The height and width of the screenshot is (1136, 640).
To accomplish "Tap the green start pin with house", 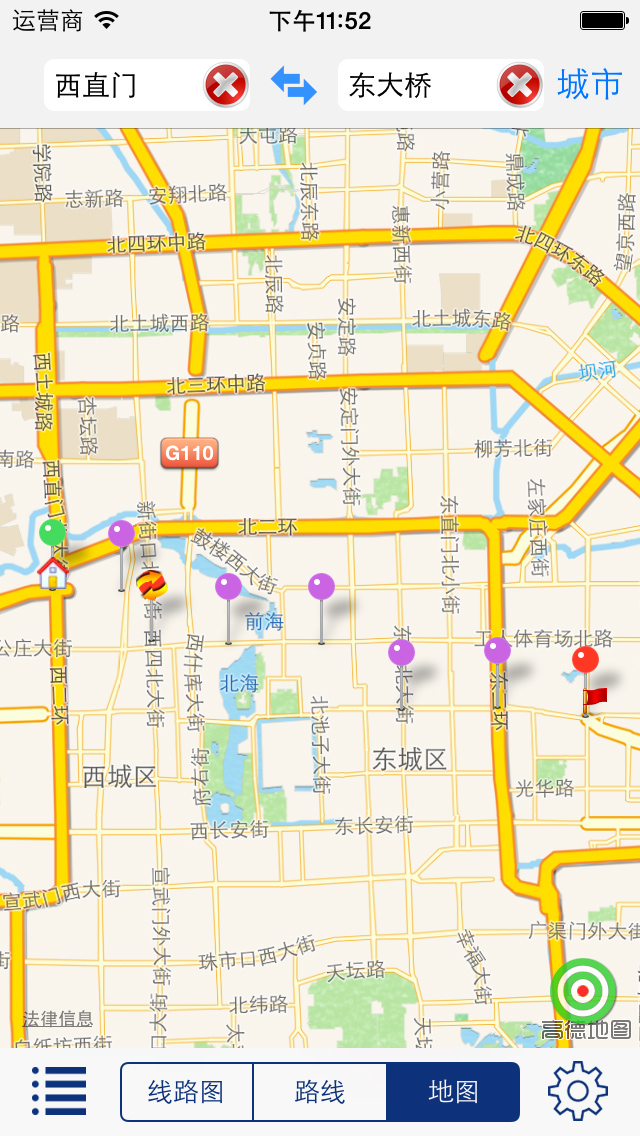I will click(x=52, y=555).
